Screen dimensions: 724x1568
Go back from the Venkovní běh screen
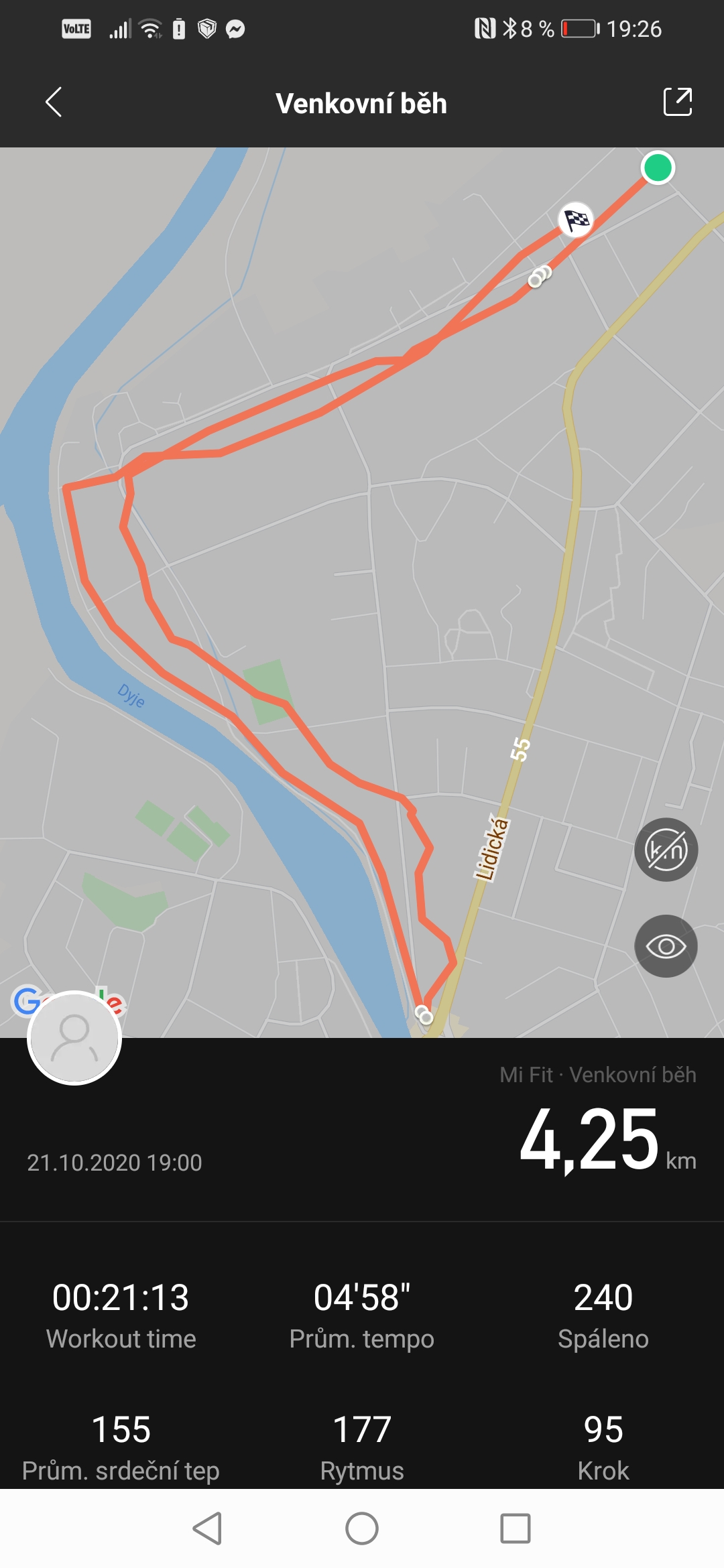[x=54, y=103]
